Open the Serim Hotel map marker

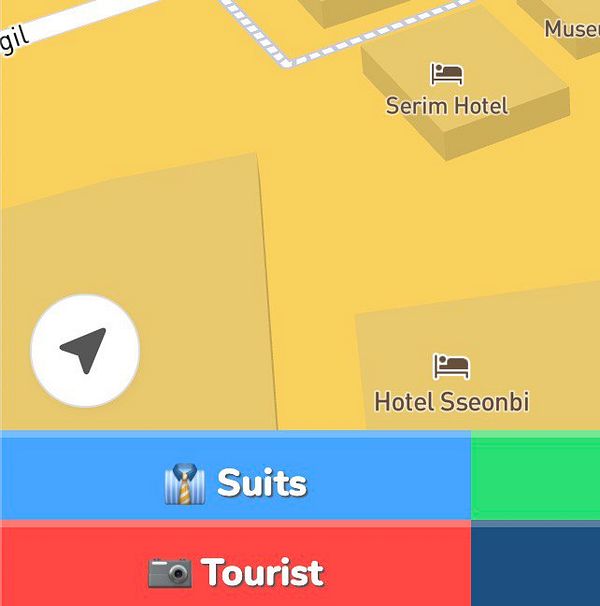click(447, 74)
